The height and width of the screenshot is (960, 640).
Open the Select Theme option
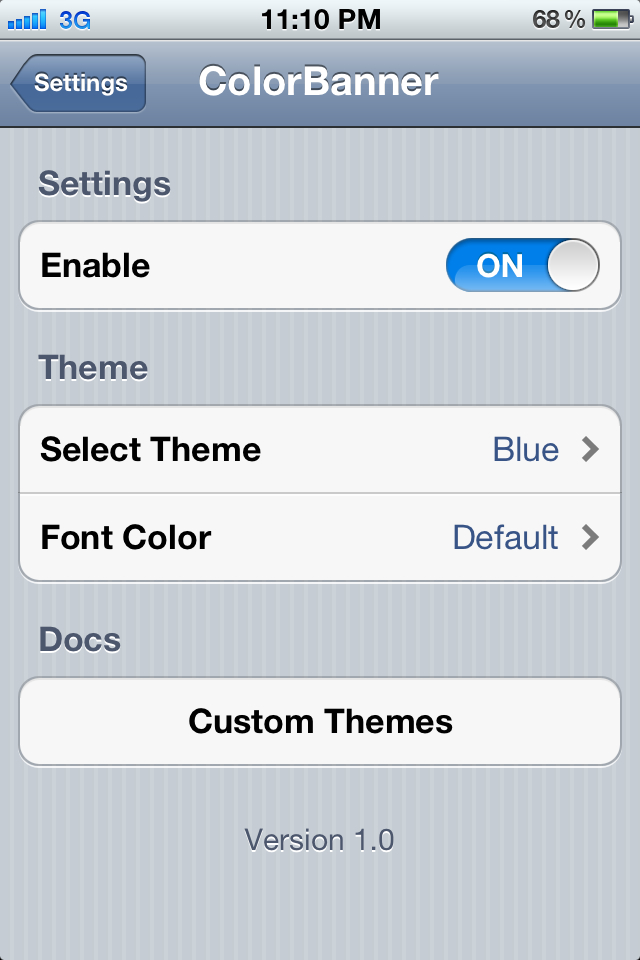[320, 450]
